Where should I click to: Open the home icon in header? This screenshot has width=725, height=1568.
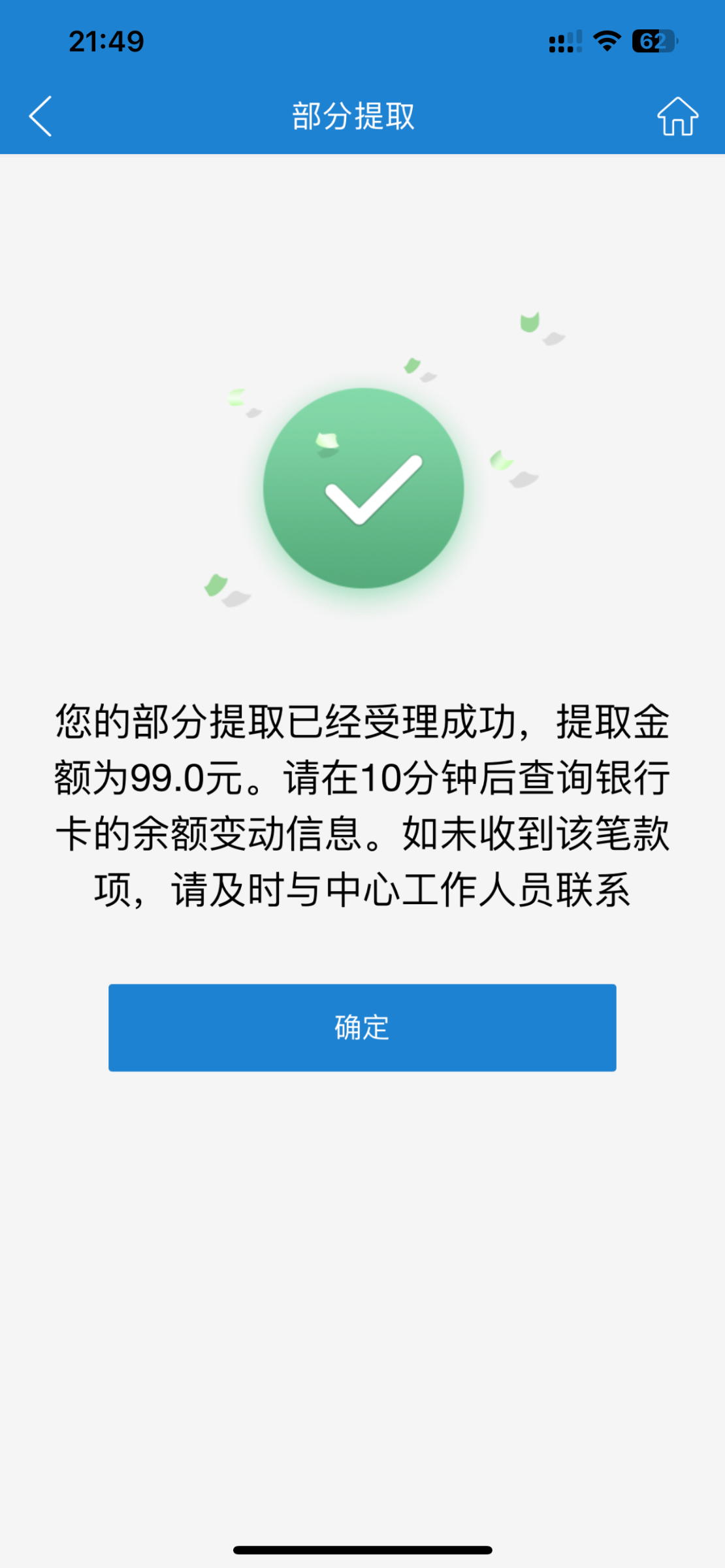(x=677, y=116)
